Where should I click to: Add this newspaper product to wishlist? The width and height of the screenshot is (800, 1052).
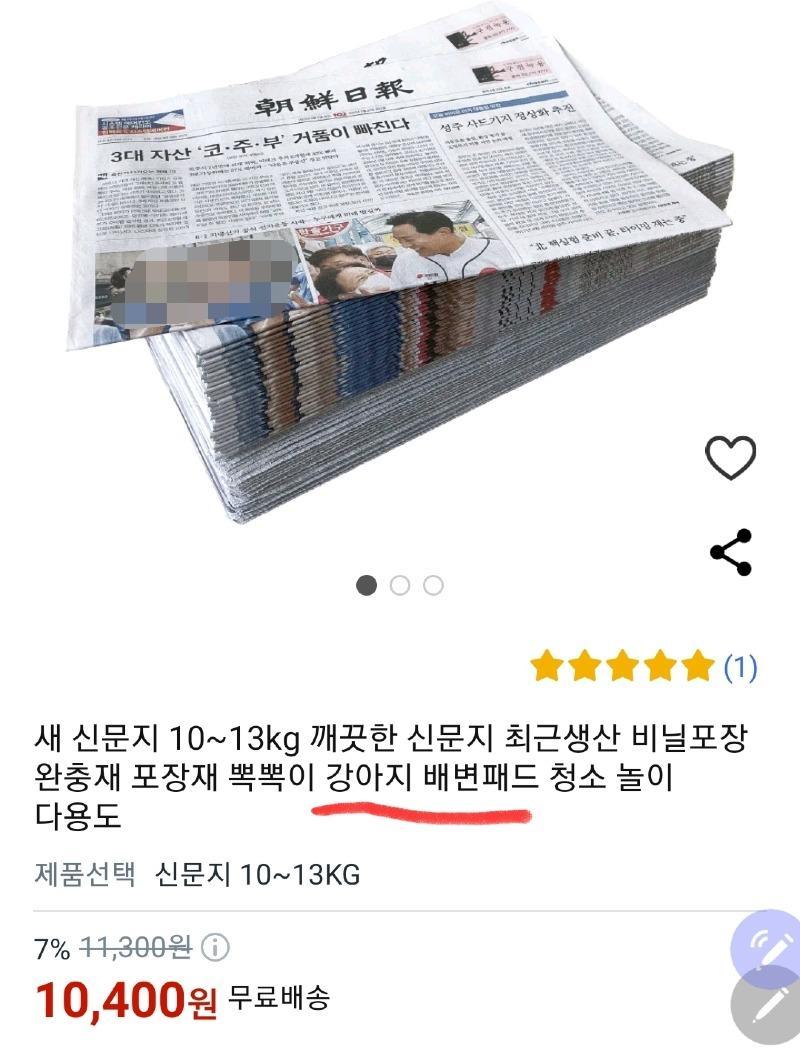pyautogui.click(x=731, y=458)
